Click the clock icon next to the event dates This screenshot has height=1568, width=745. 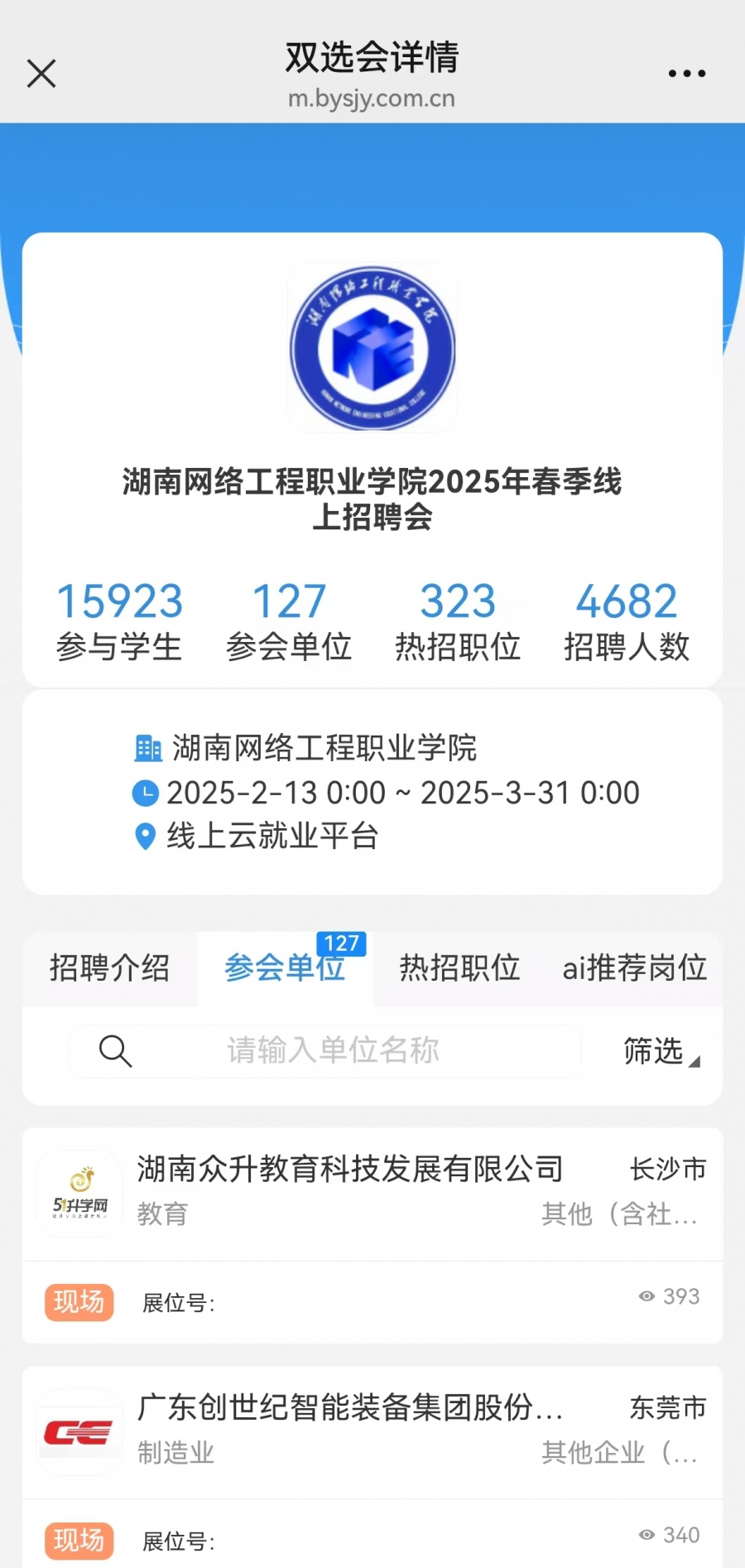point(146,793)
